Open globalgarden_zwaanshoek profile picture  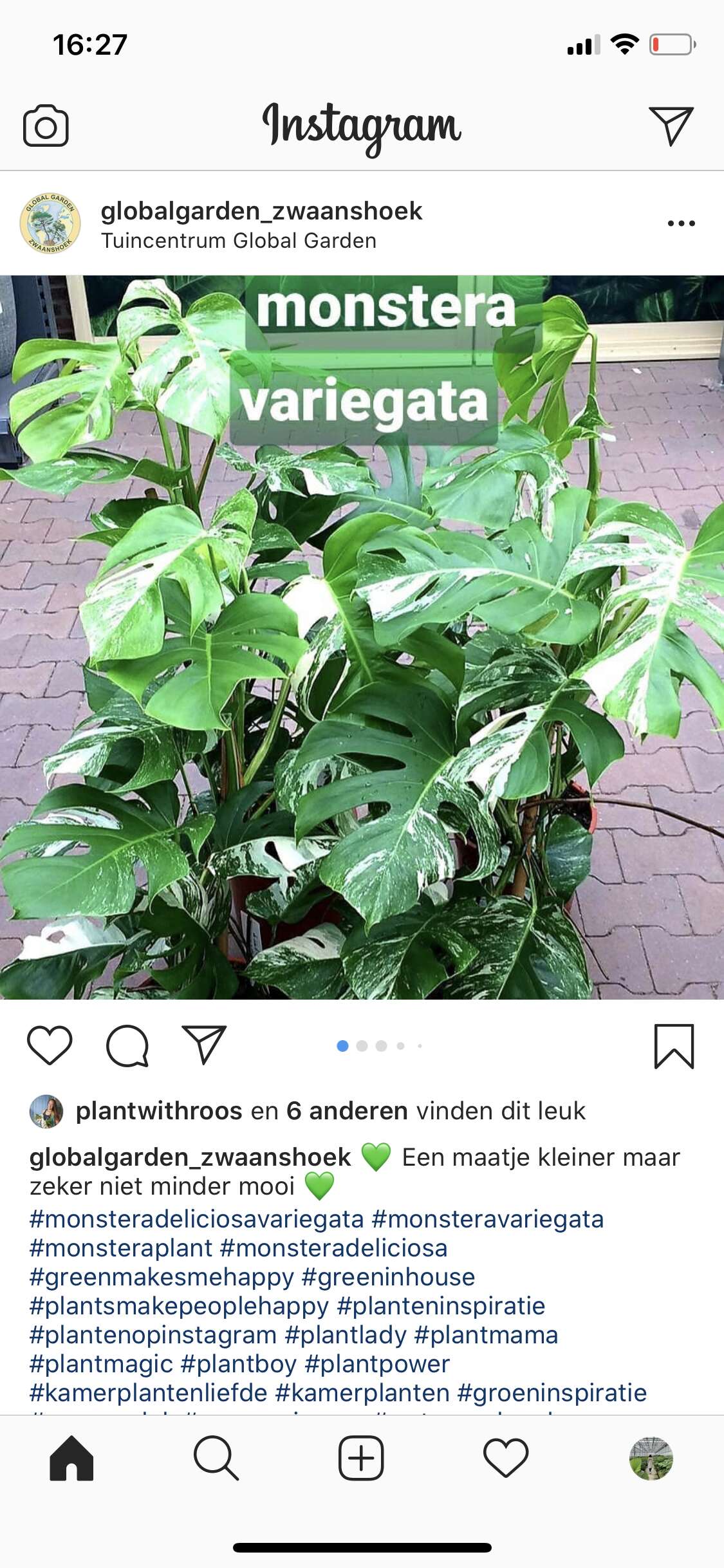[50, 223]
